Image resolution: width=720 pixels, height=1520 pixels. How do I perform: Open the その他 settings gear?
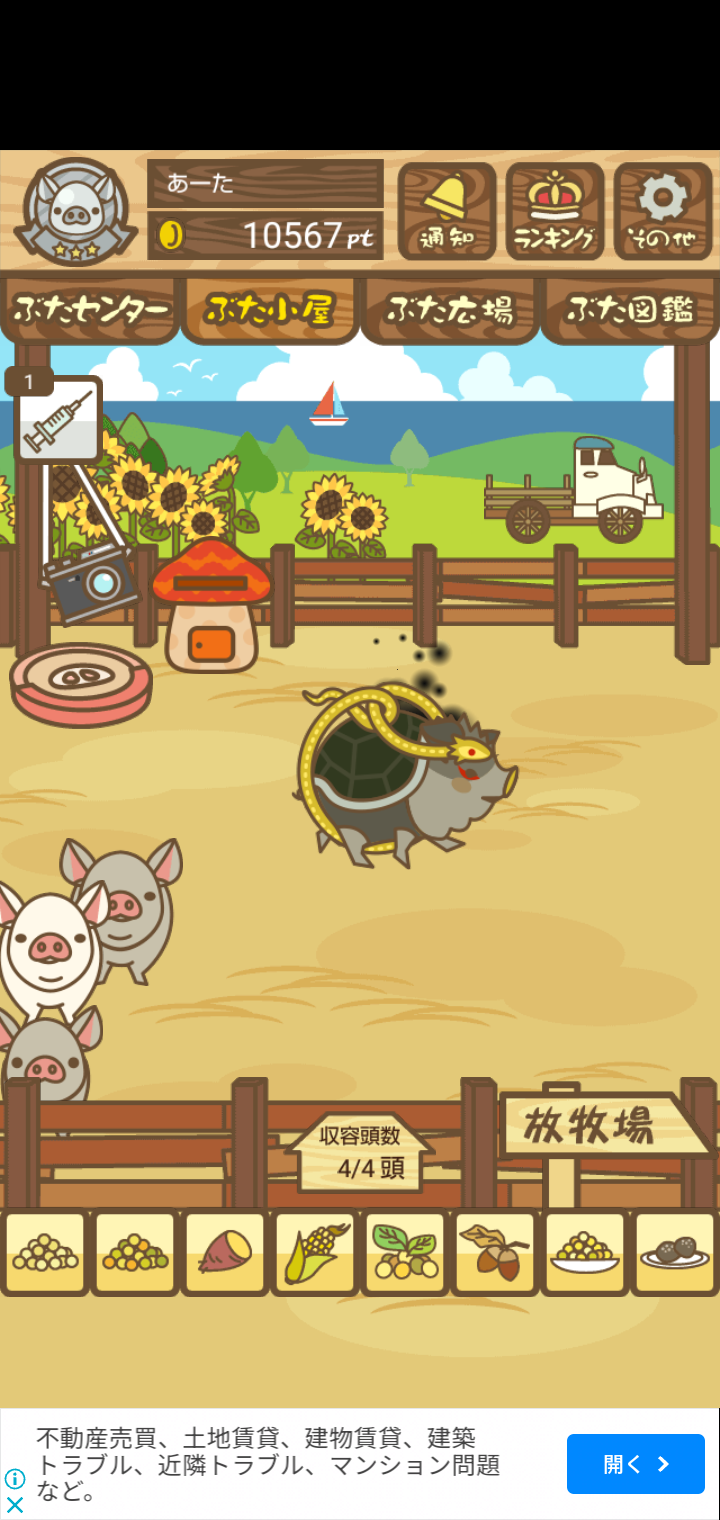663,212
